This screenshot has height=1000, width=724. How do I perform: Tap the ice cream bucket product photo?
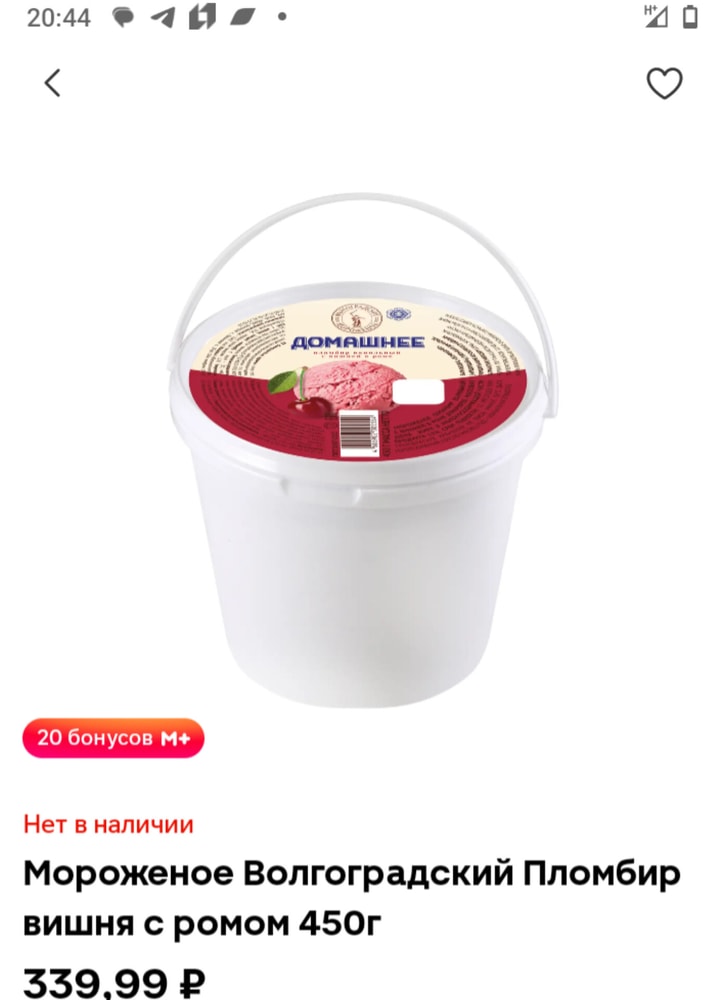click(x=362, y=450)
